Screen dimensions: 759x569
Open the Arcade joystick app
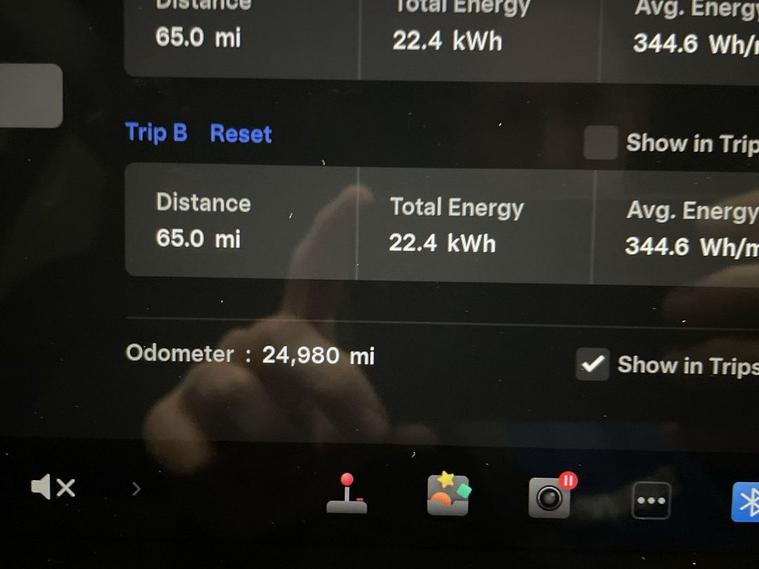coord(347,494)
